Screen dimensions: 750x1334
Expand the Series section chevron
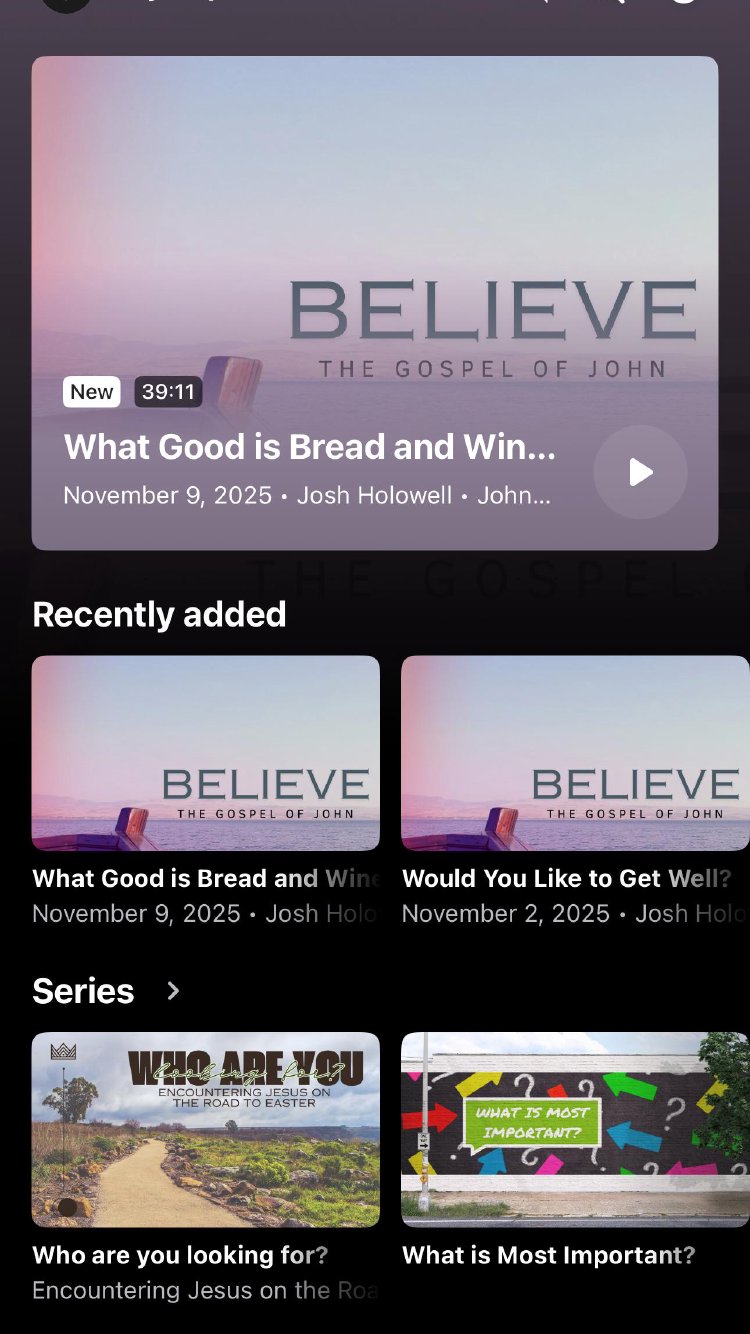pos(173,991)
